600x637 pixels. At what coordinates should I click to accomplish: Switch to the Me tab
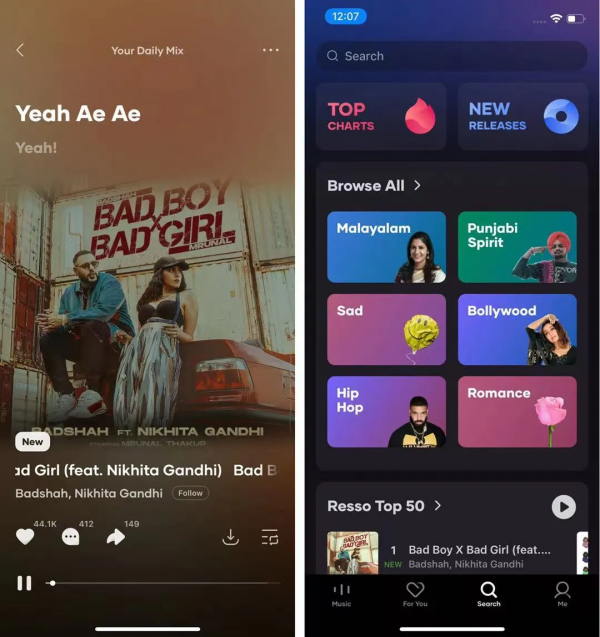562,593
